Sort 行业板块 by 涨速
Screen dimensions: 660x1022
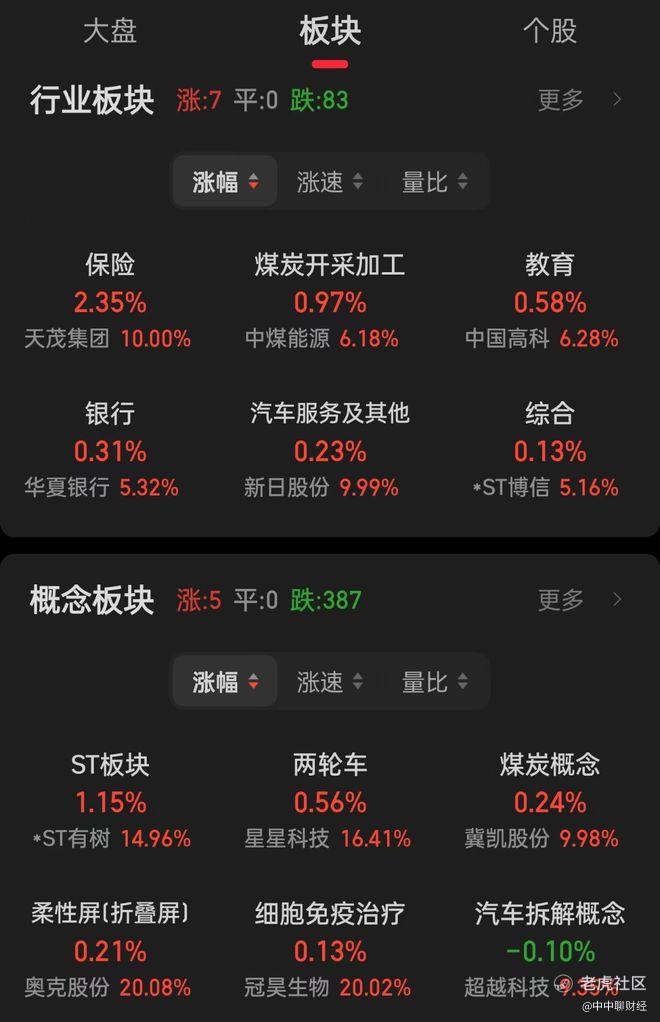click(330, 182)
